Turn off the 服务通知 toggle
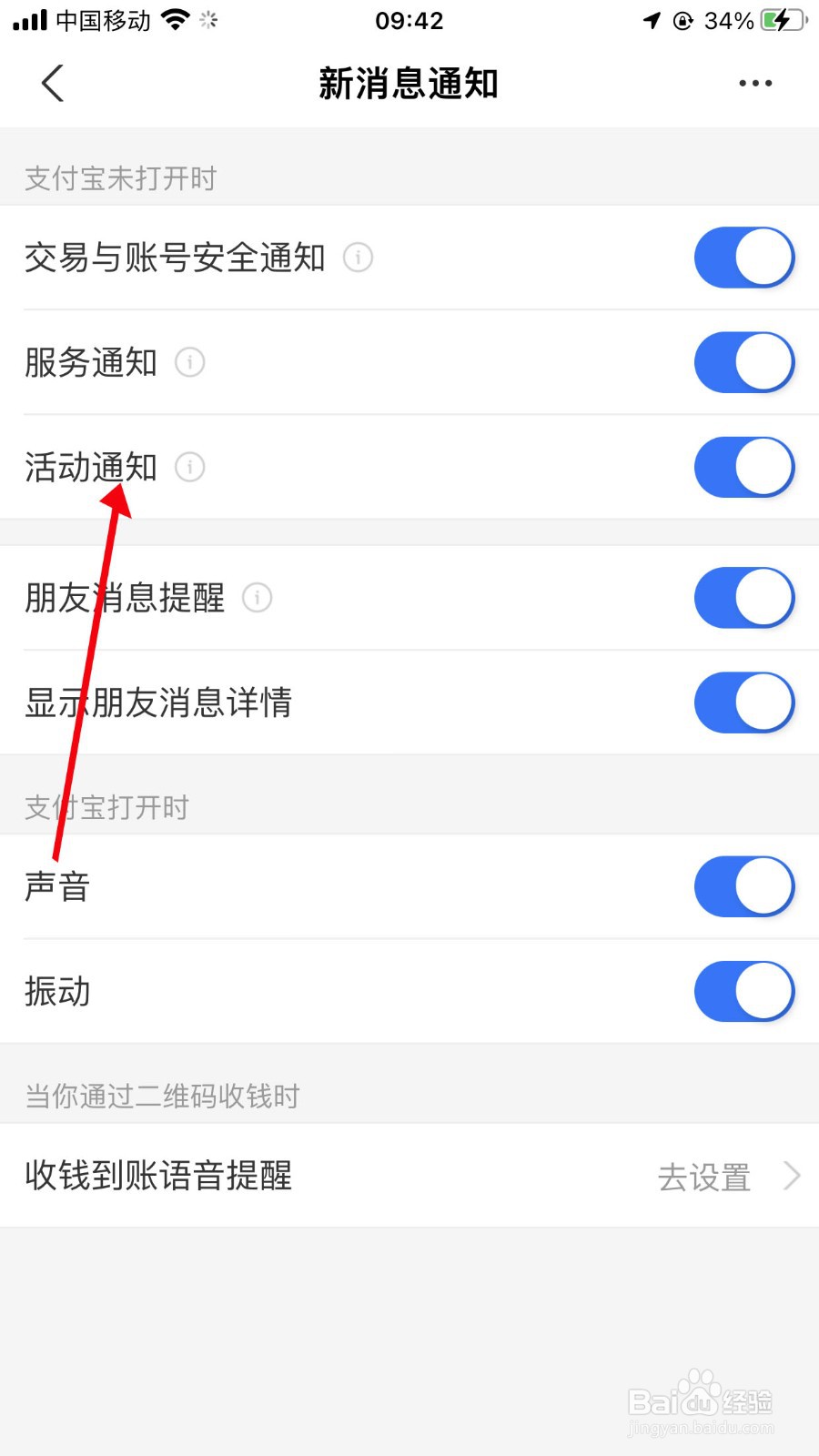 coord(744,362)
